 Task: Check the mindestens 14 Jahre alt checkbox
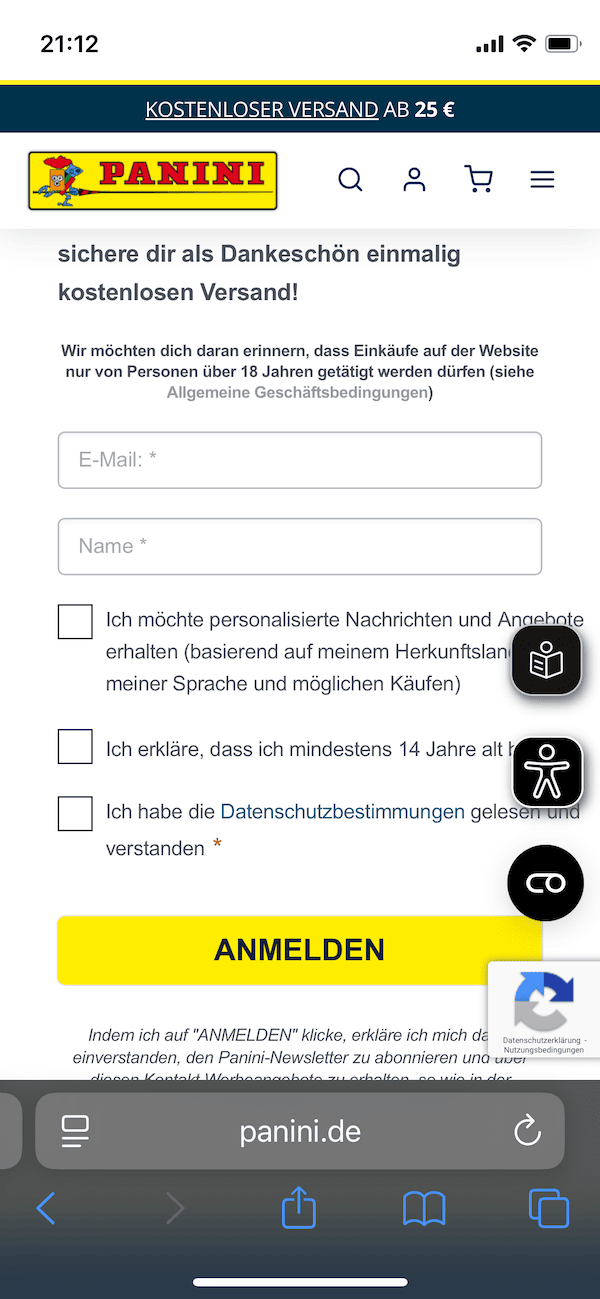pyautogui.click(x=75, y=747)
